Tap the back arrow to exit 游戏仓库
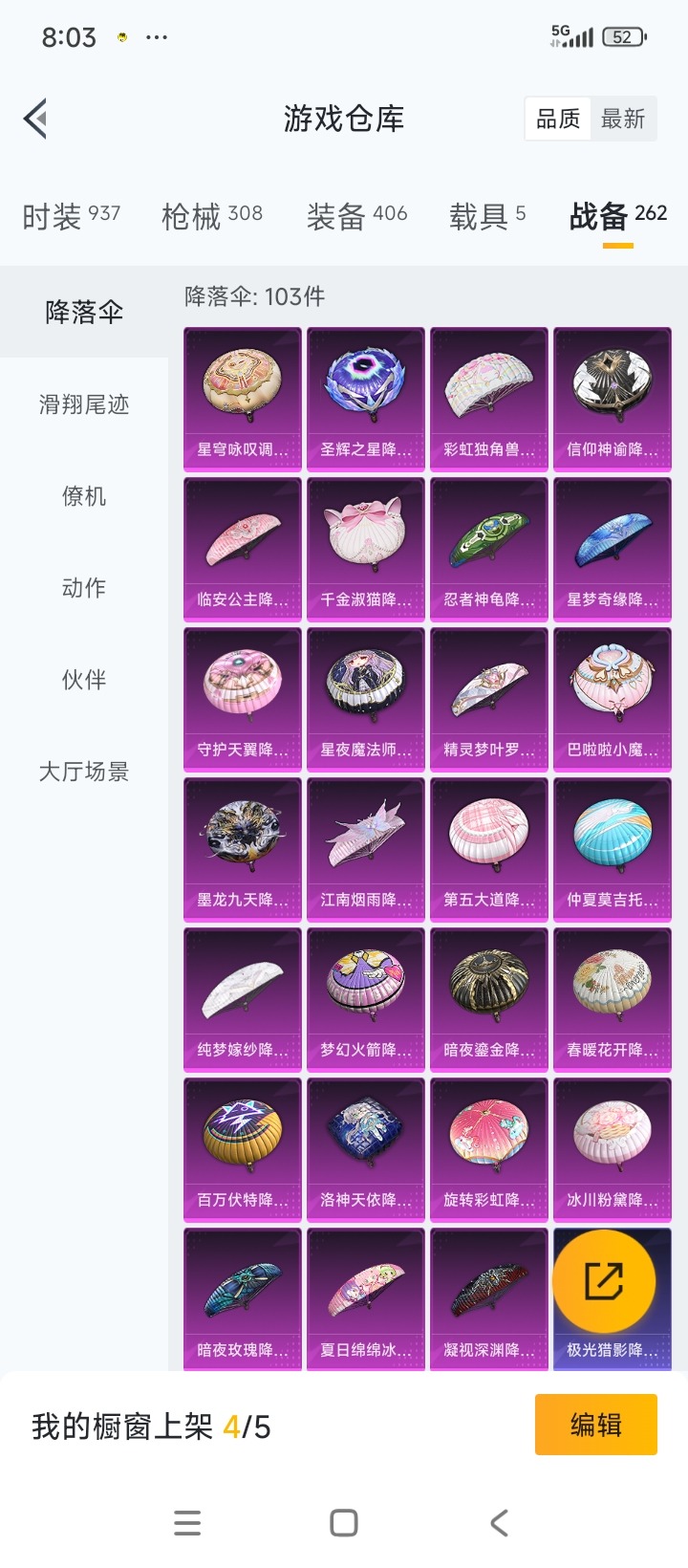688x1568 pixels. 35,118
